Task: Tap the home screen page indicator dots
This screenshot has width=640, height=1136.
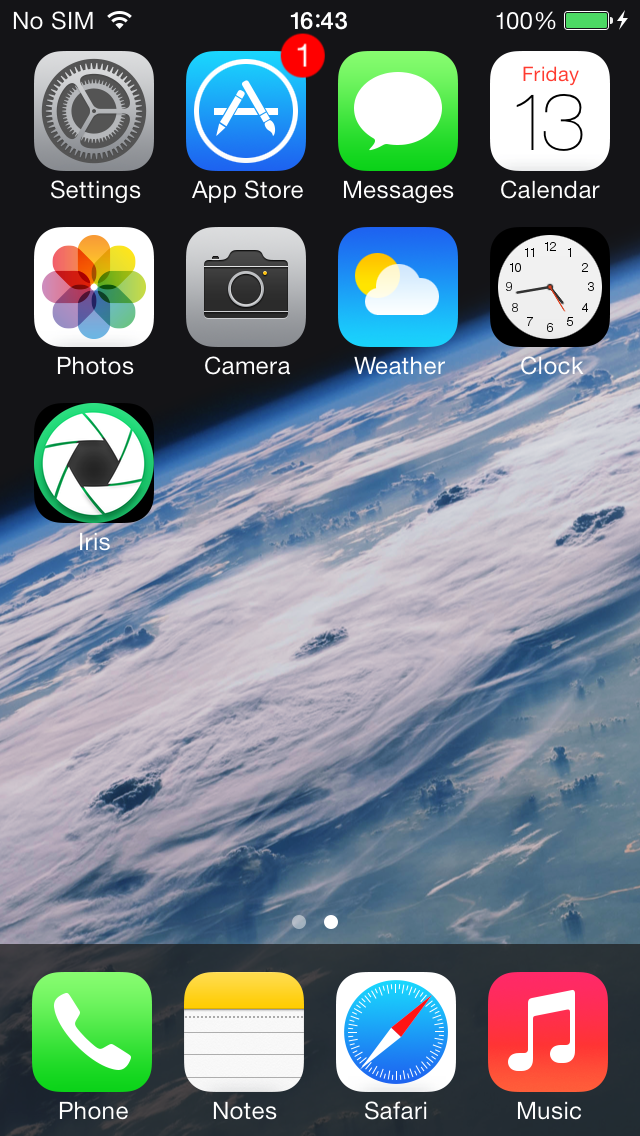Action: coord(315,922)
